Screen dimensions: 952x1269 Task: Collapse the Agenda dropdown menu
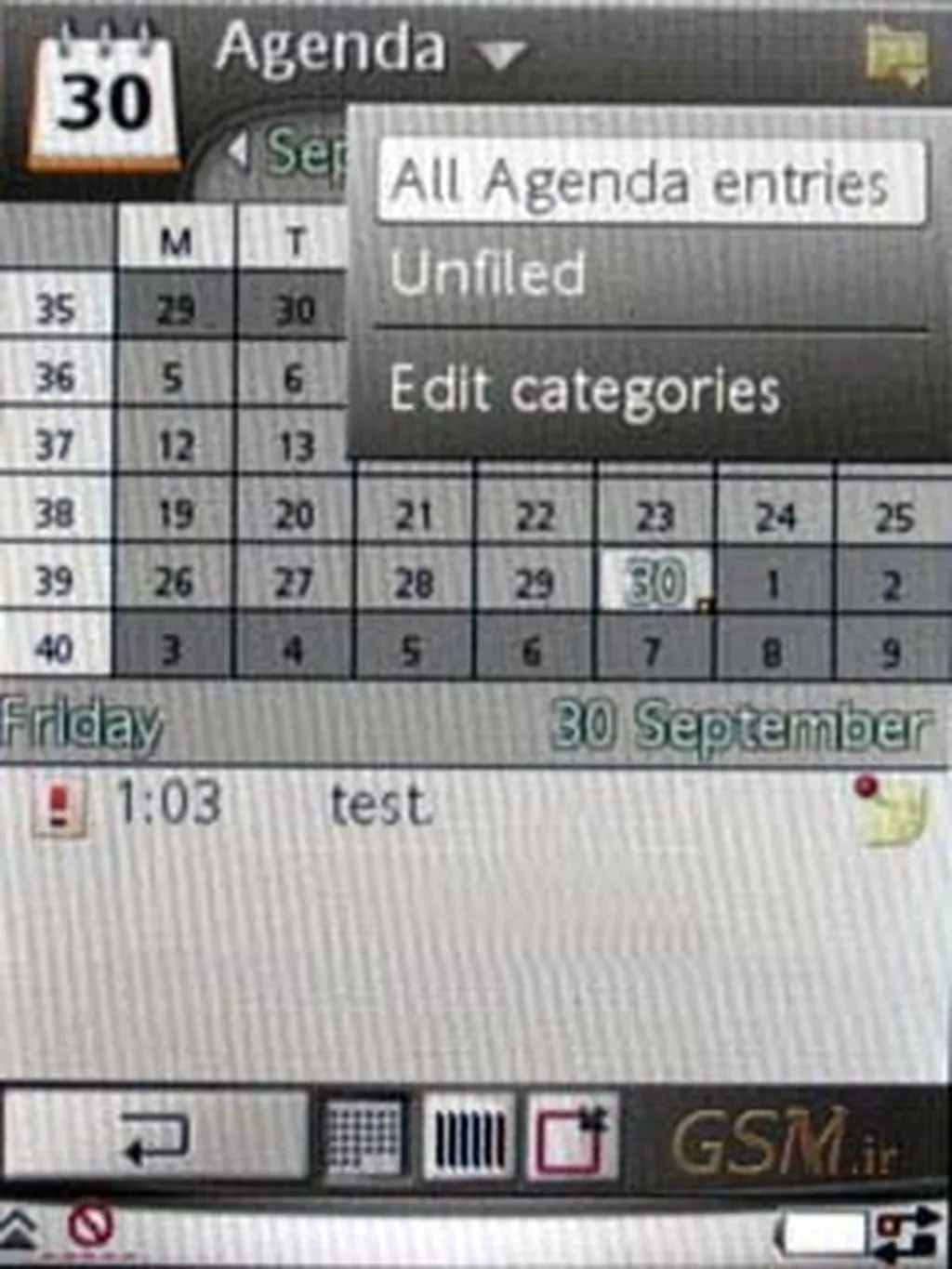coord(503,54)
